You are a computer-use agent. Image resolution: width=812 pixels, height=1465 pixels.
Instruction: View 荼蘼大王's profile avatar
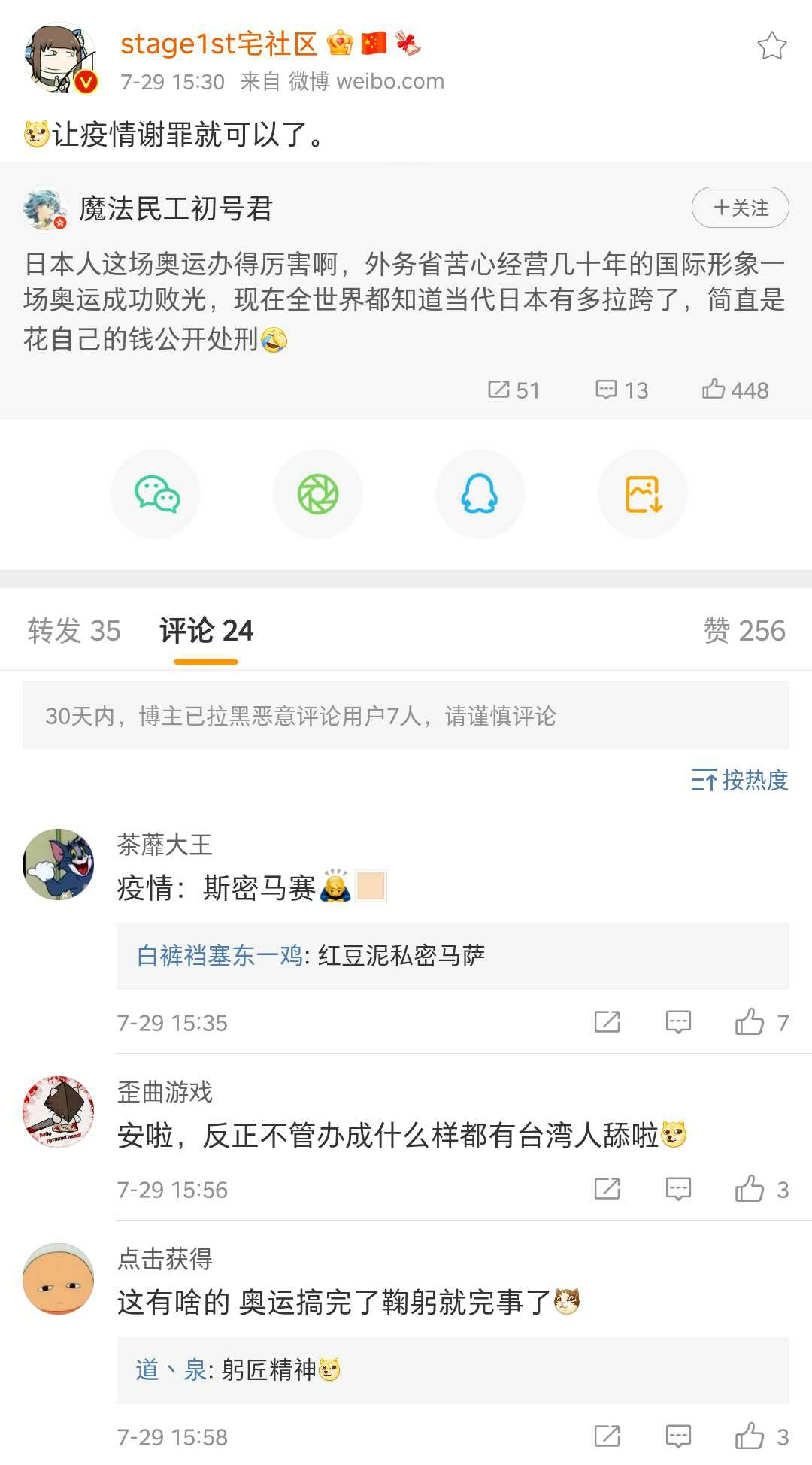(59, 865)
